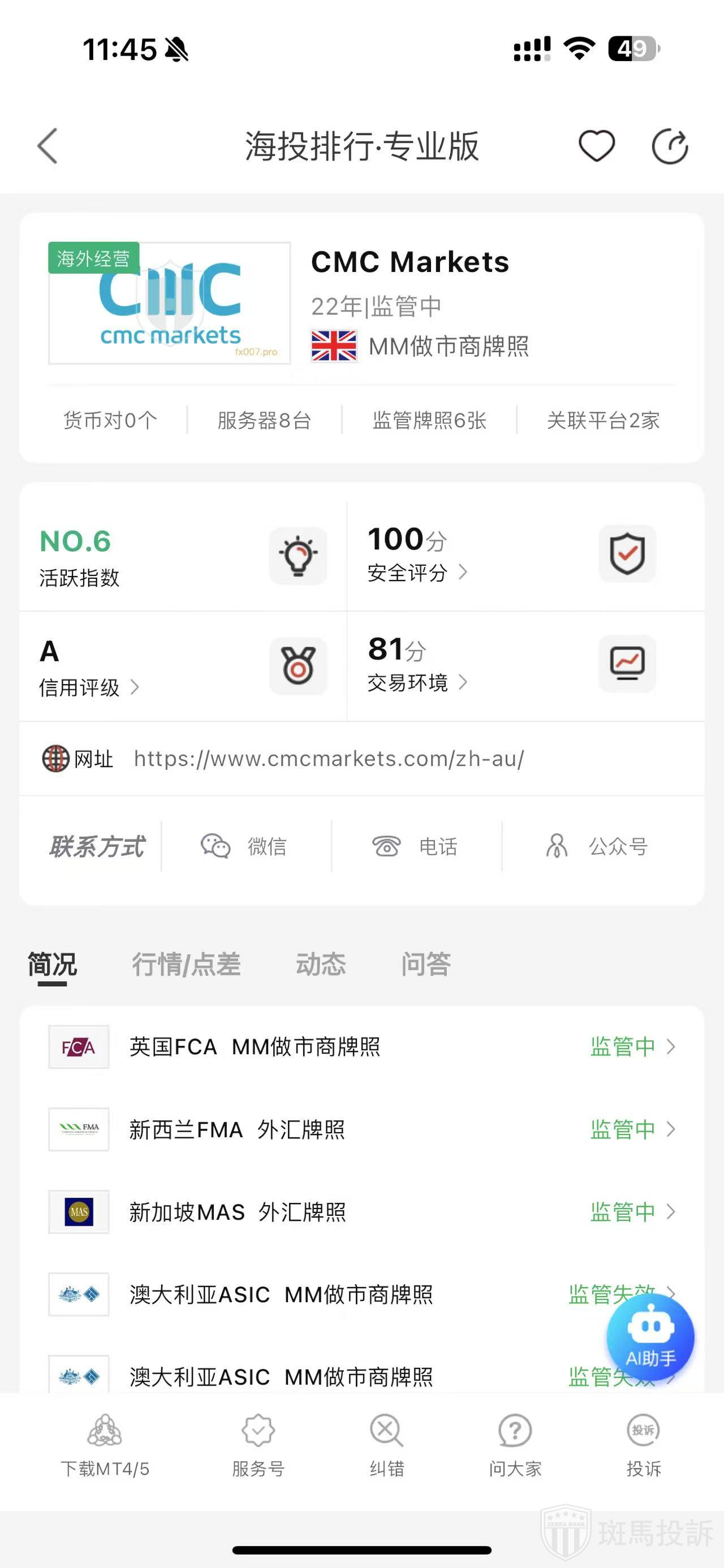Open the 新西兰FMA license row
The height and width of the screenshot is (1568, 724).
click(x=361, y=1130)
